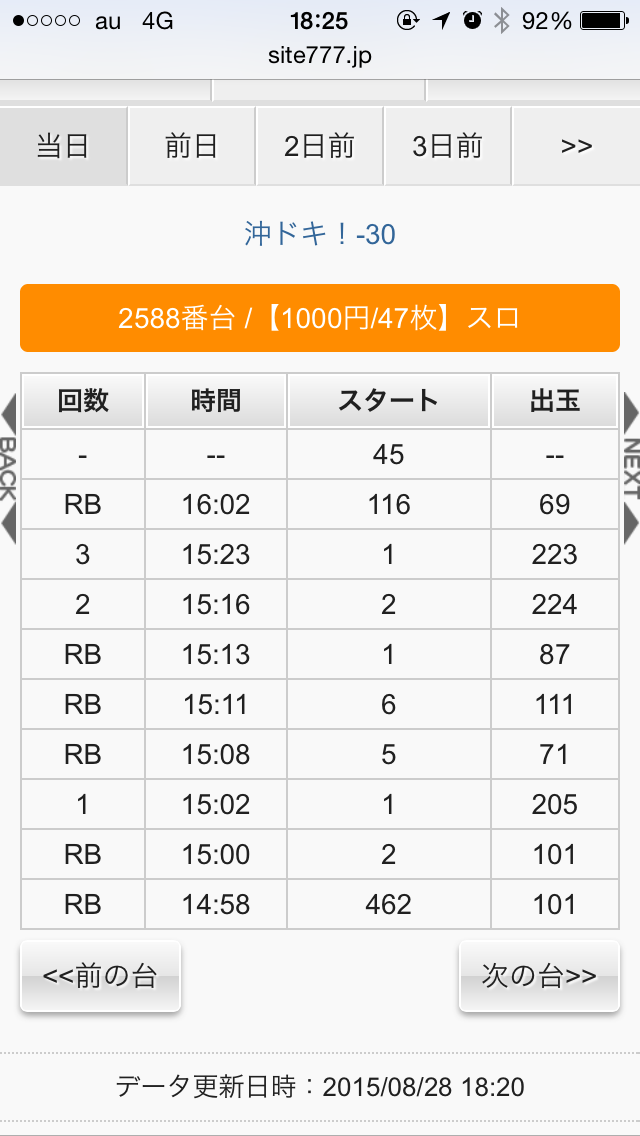Select the 2日前 tab
Viewport: 640px width, 1136px height.
tap(319, 146)
